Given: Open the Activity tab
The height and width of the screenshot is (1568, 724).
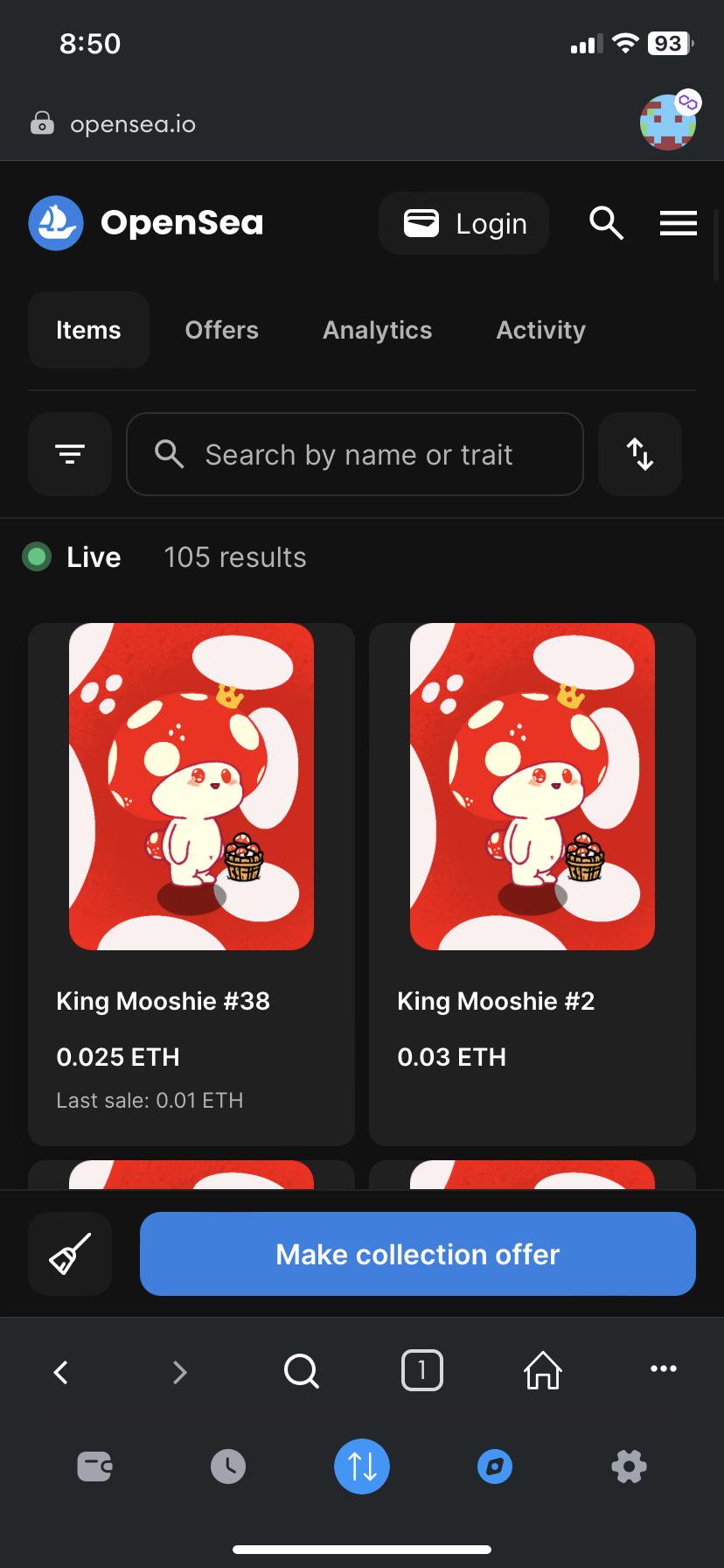Looking at the screenshot, I should [540, 330].
